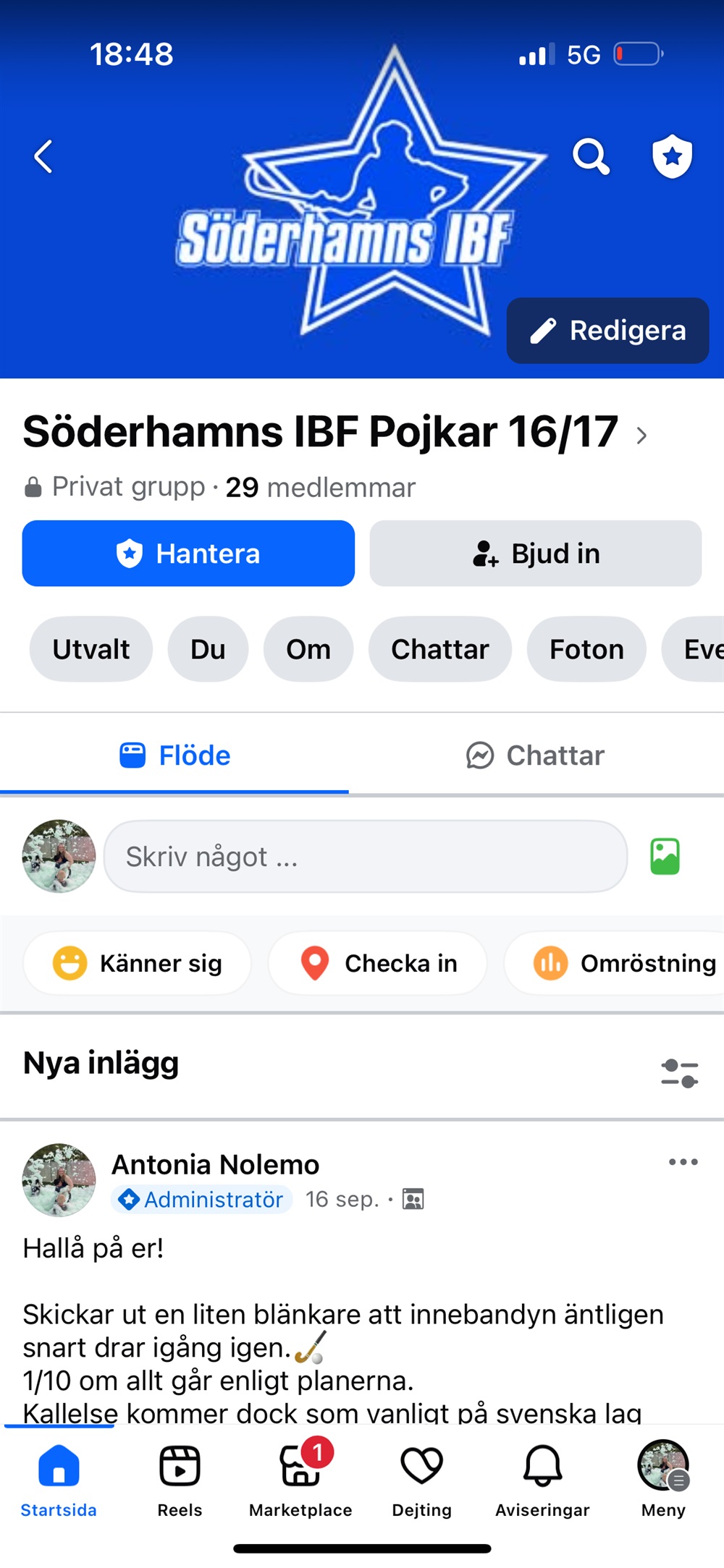Add a photo to a new post
The height and width of the screenshot is (1568, 724).
coord(665,857)
